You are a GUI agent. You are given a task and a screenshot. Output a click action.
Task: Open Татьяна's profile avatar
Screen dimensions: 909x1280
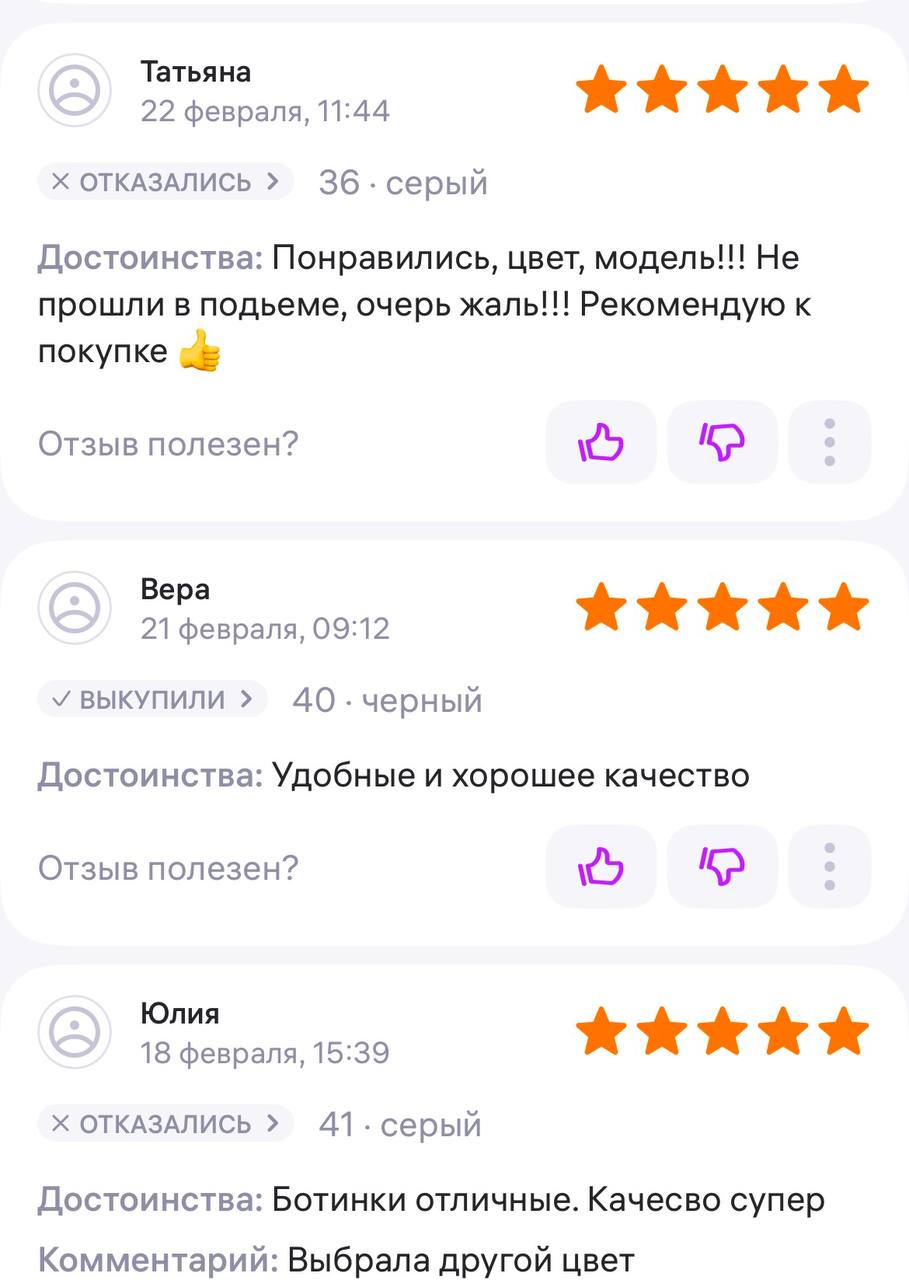(75, 90)
